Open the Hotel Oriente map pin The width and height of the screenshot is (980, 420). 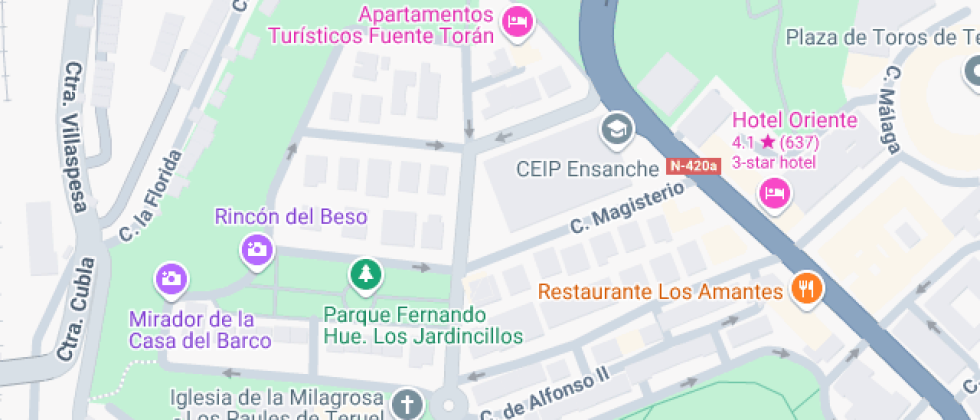pos(775,192)
